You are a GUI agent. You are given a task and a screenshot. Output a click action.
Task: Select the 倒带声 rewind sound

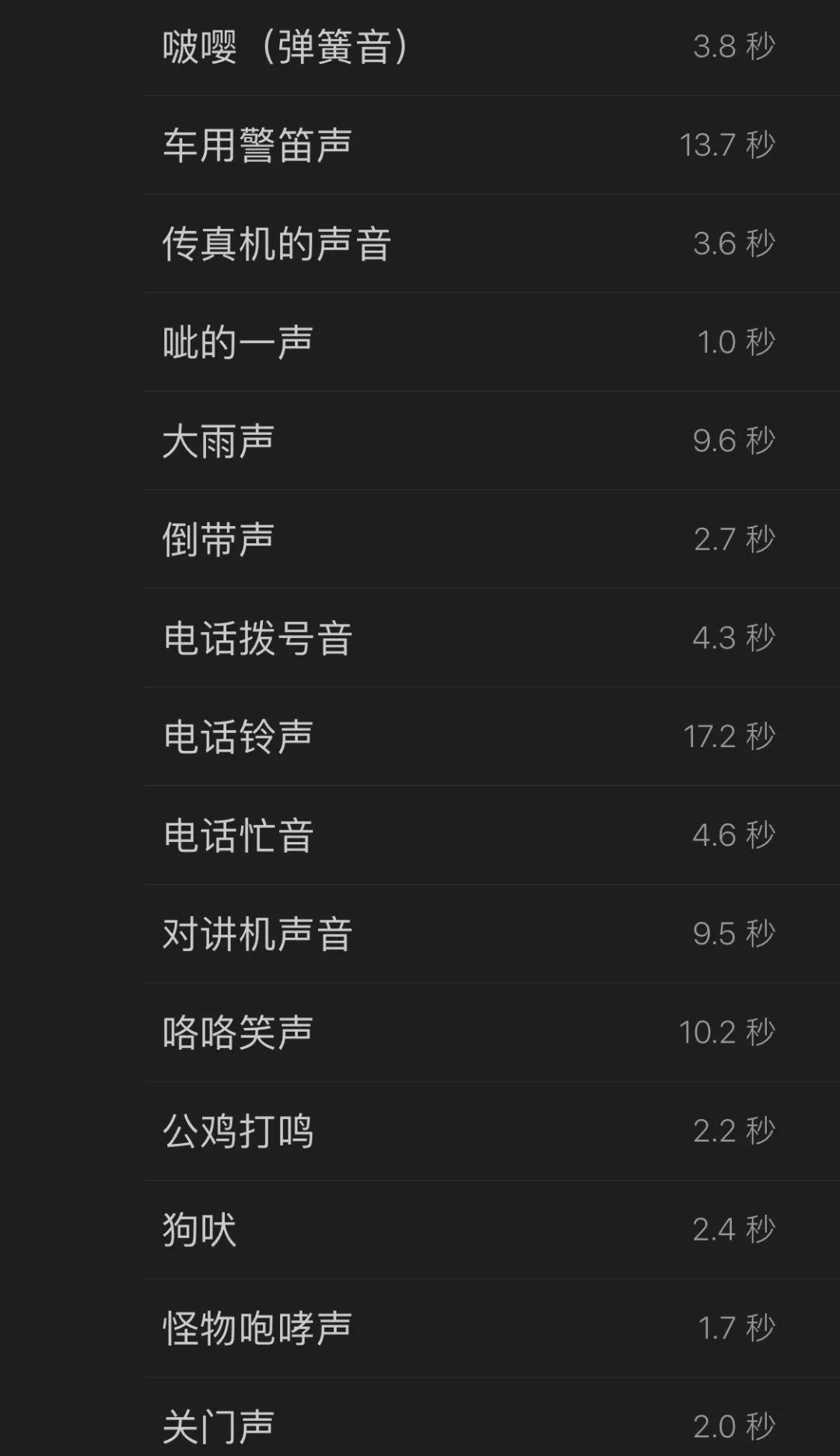(218, 539)
